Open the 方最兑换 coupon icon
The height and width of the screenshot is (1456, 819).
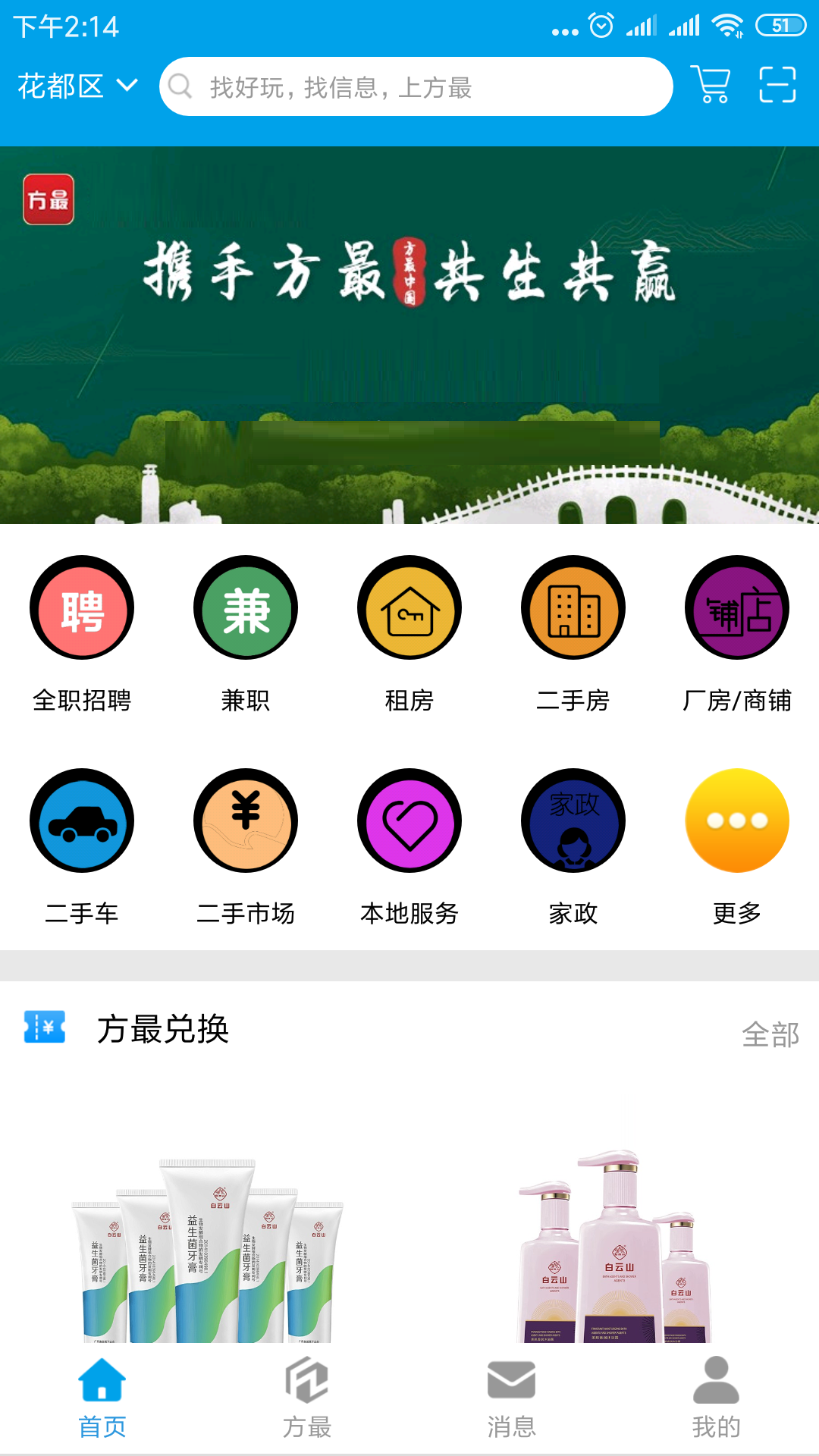point(47,1028)
